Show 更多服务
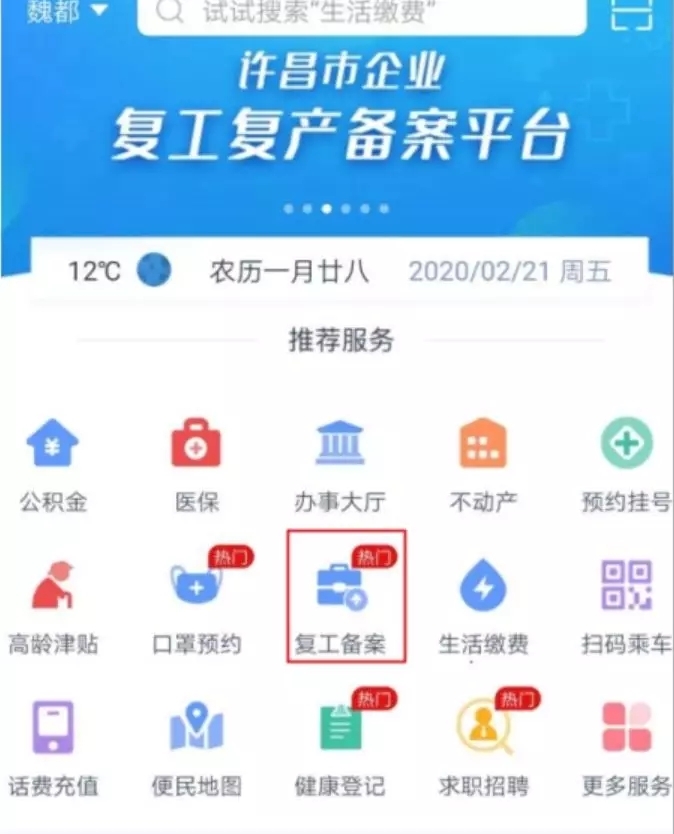 626,746
